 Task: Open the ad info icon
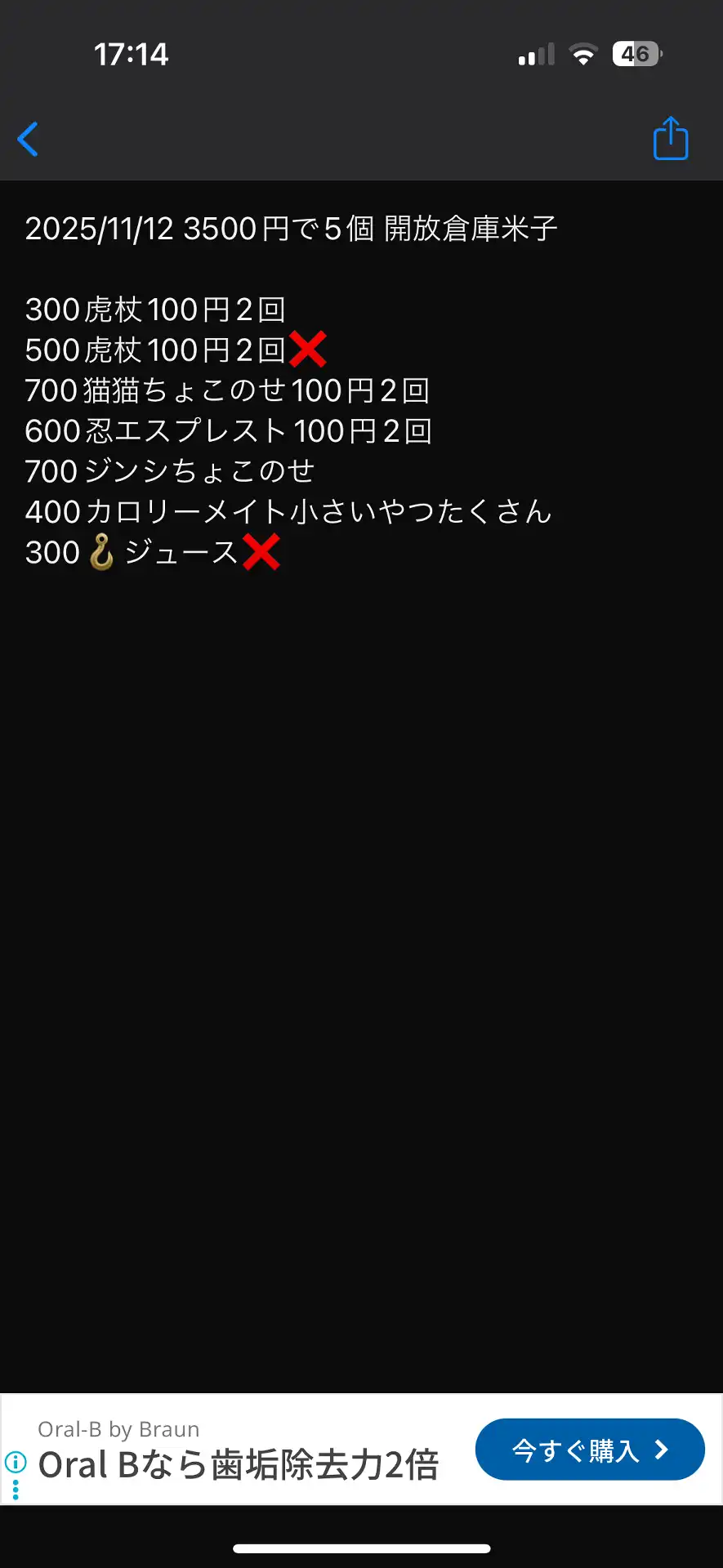[x=16, y=1461]
